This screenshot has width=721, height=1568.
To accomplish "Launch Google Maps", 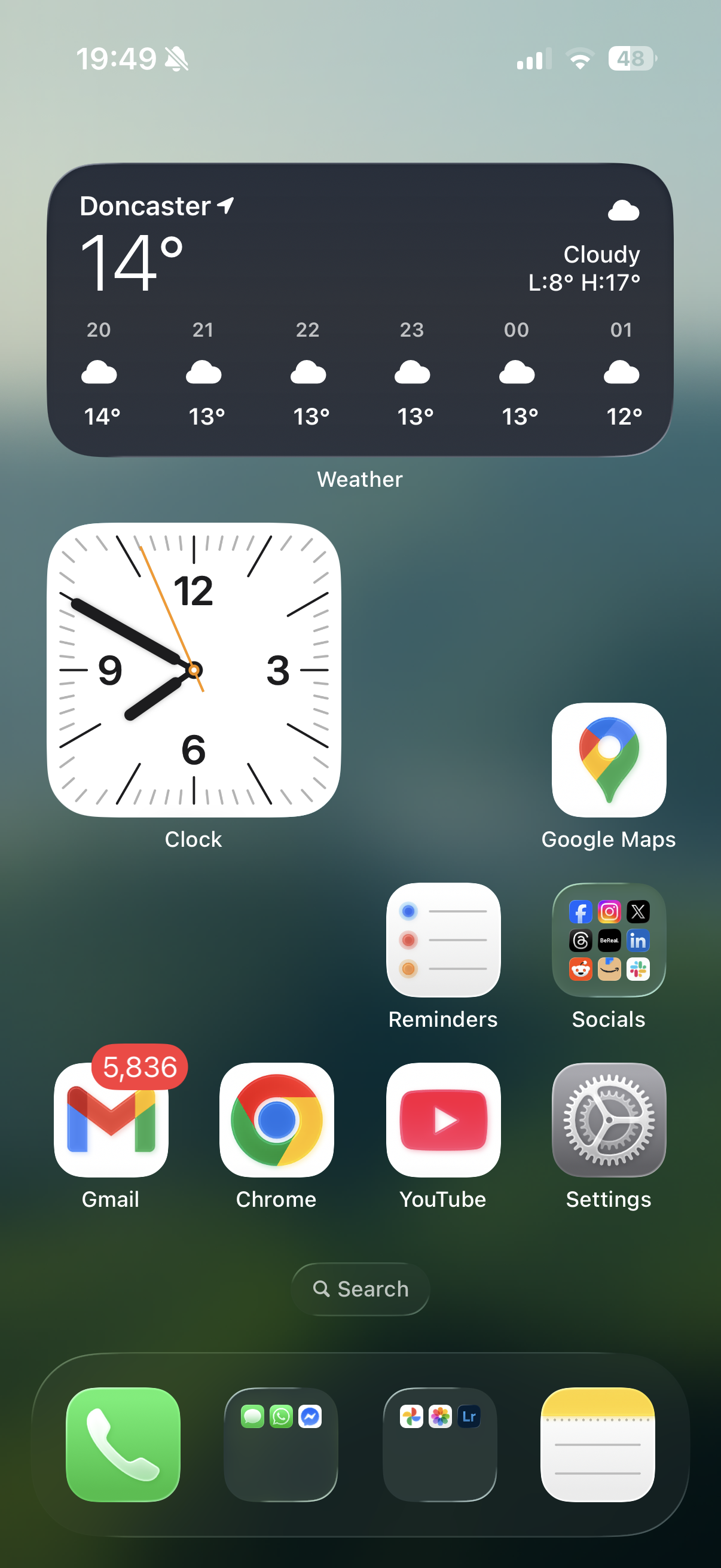I will click(609, 759).
